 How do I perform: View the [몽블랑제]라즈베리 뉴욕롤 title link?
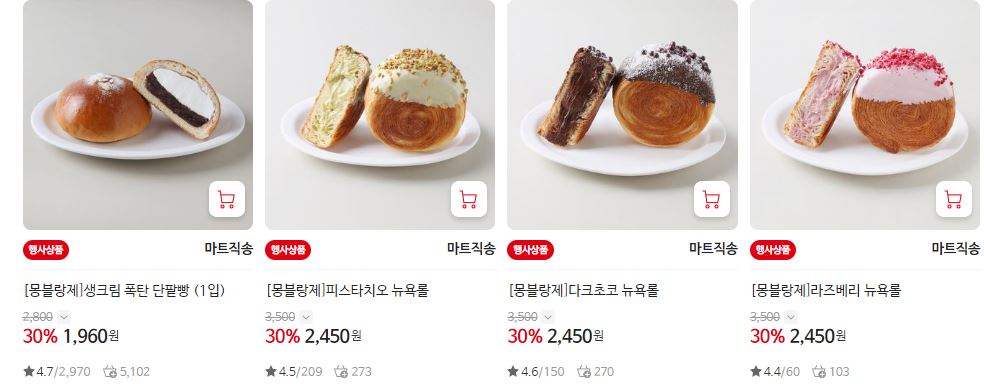[x=826, y=291]
